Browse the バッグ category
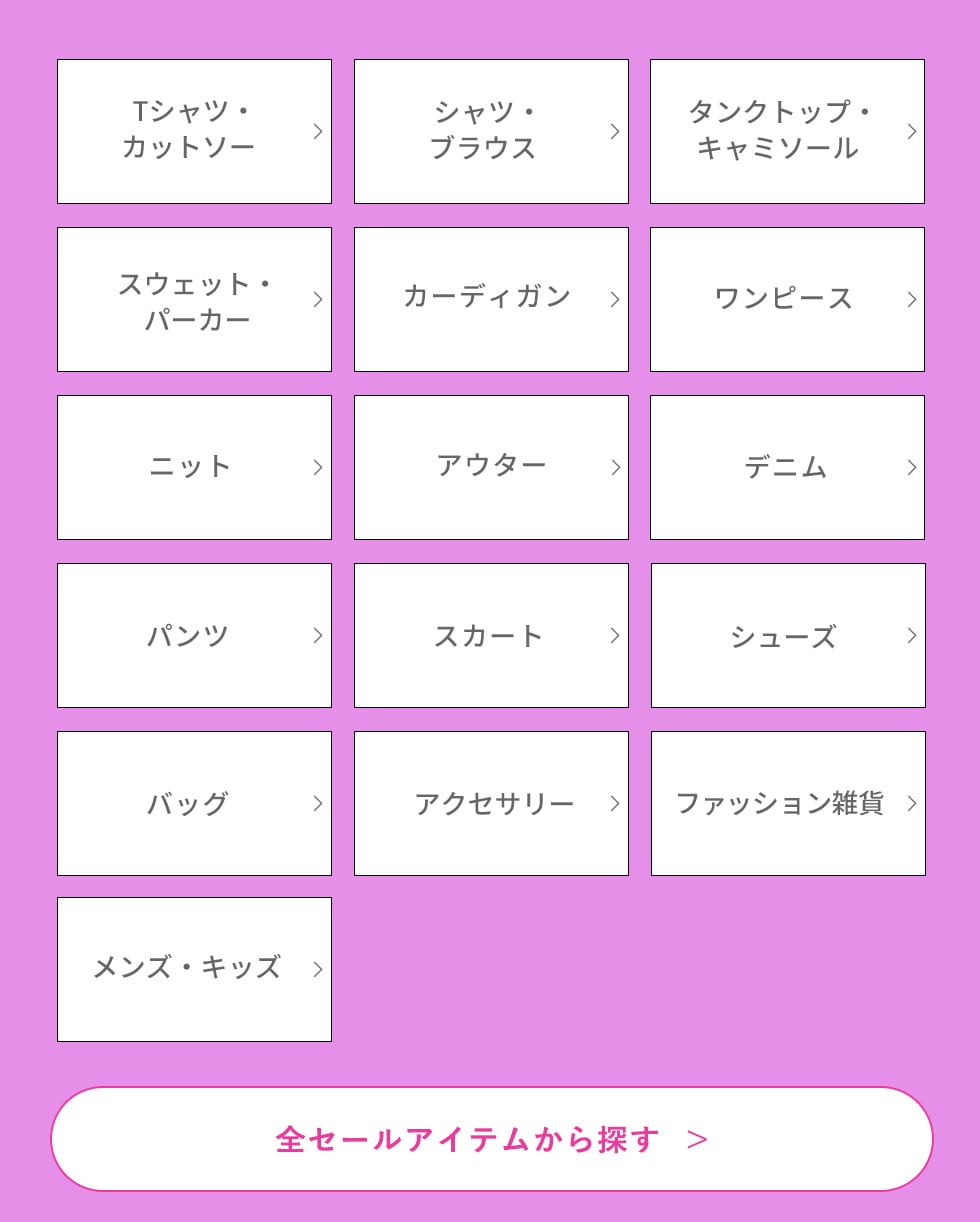 click(x=194, y=803)
